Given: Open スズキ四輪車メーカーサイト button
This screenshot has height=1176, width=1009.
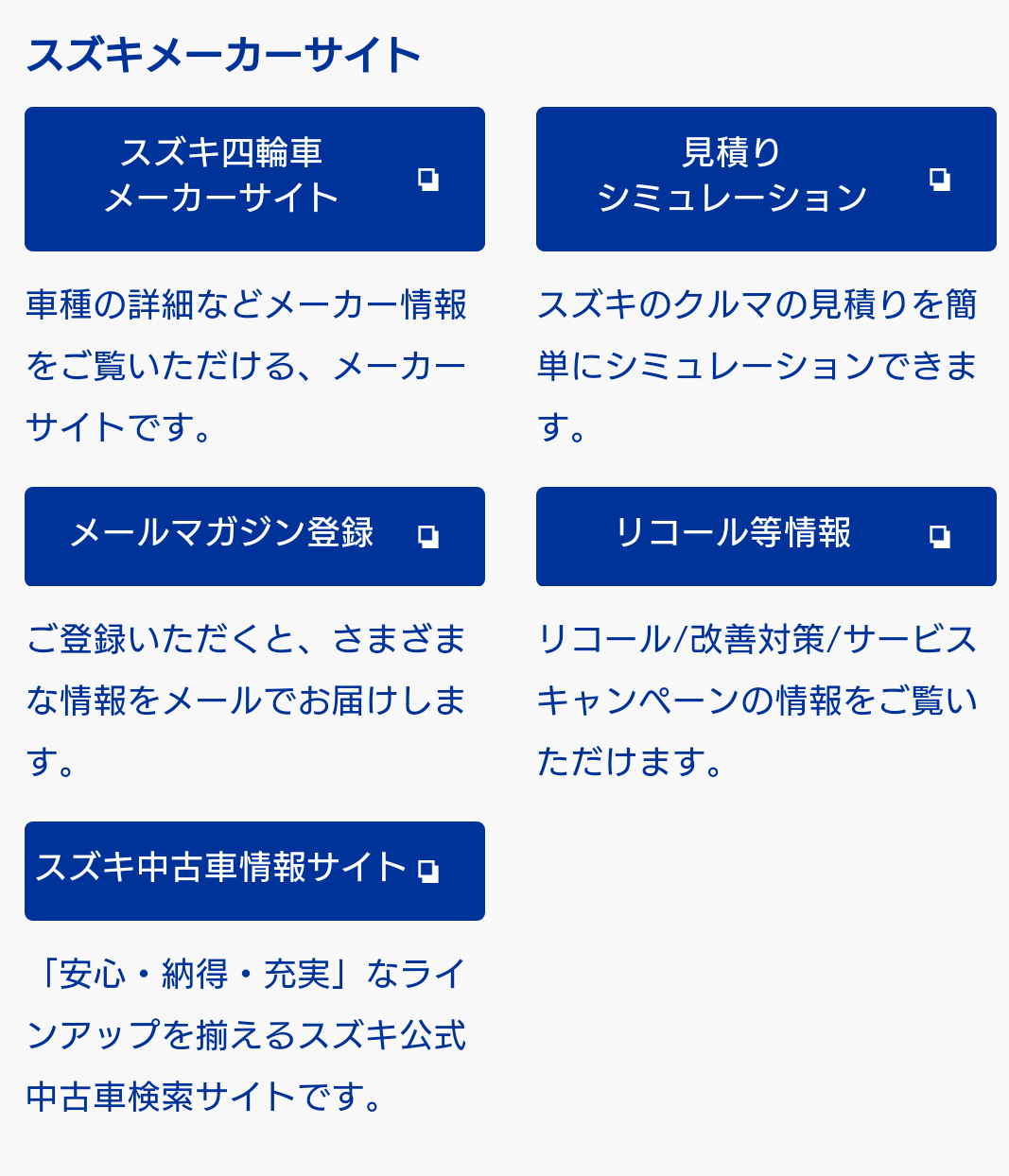Looking at the screenshot, I should pos(254,179).
